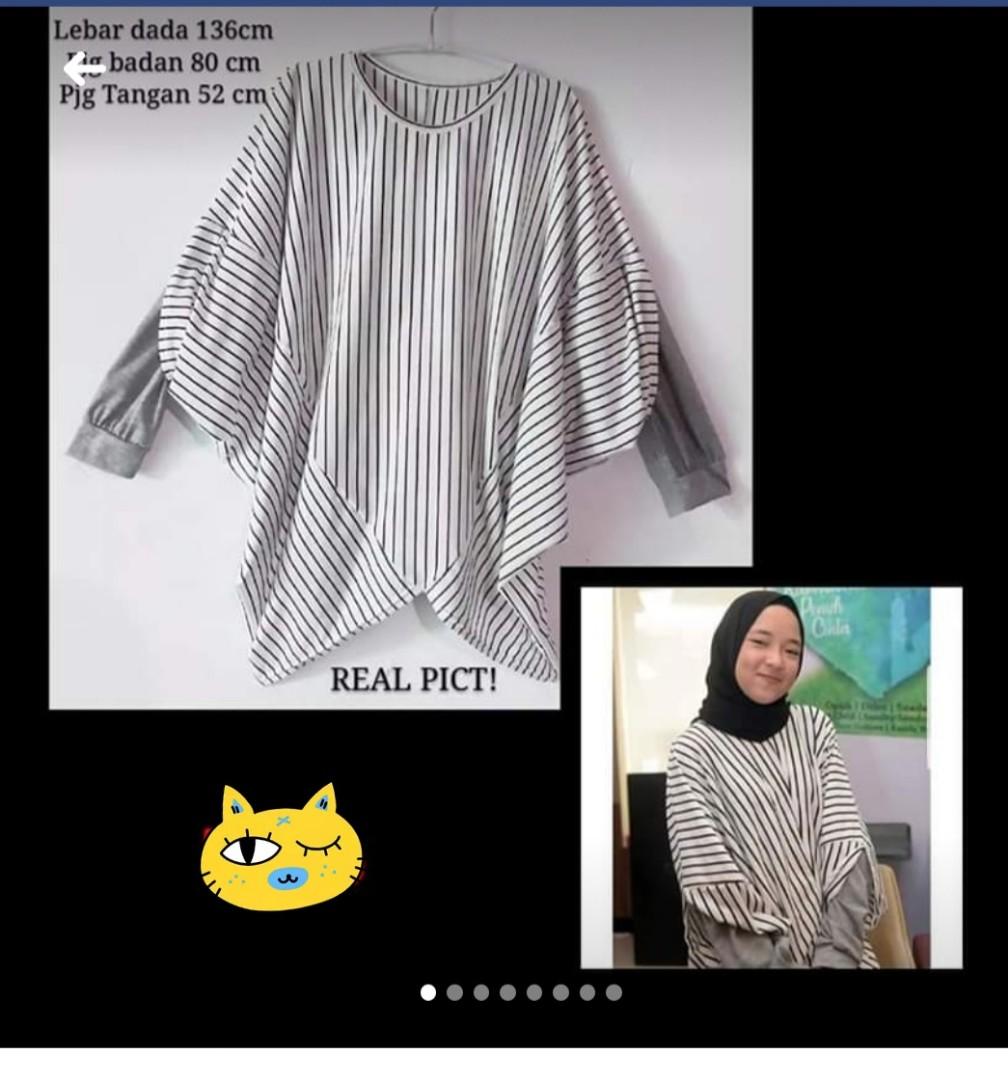This screenshot has width=1008, height=1080.
Task: Jump to the last photo indicator dot
Action: tap(614, 992)
